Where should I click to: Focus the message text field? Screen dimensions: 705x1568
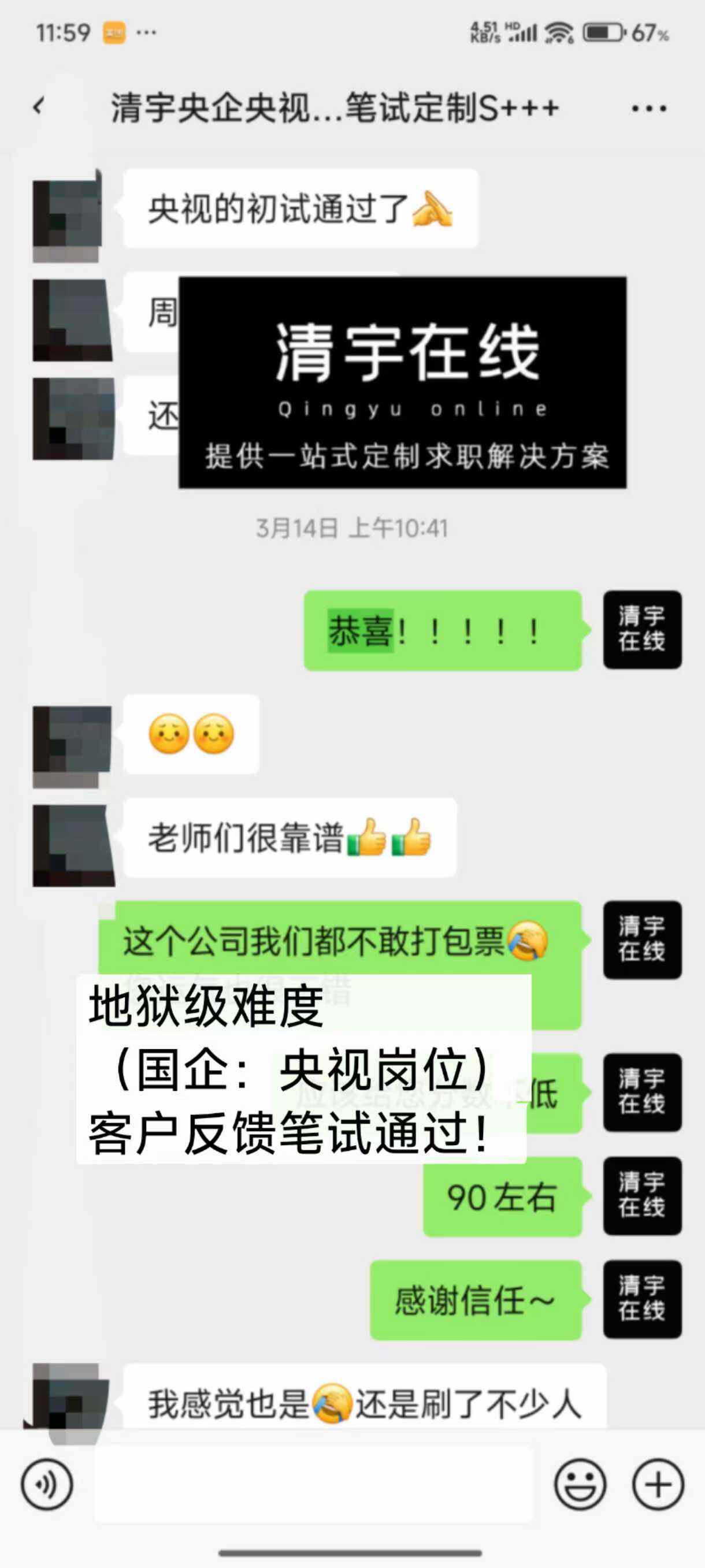[x=314, y=1485]
